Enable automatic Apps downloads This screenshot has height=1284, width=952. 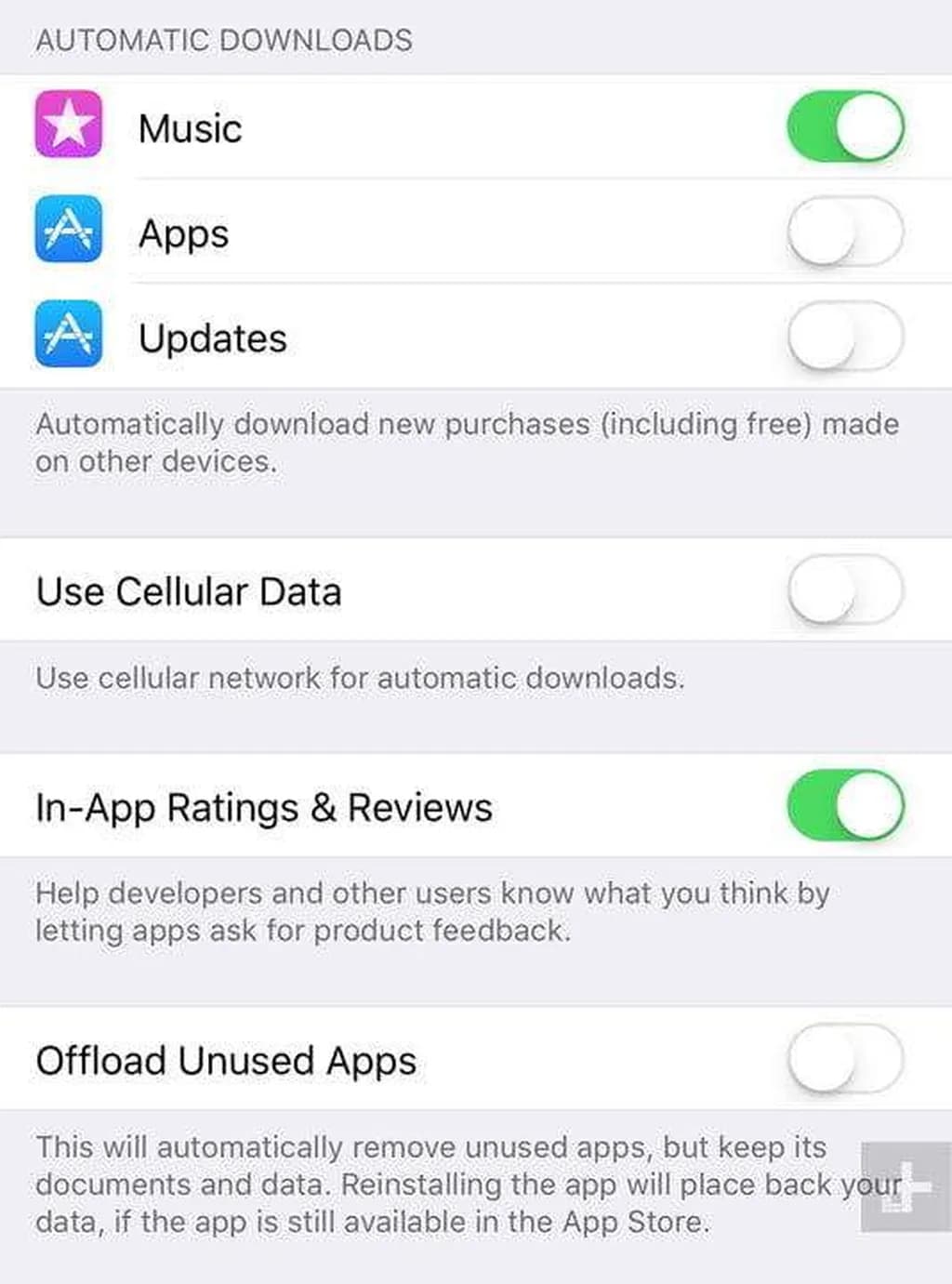845,232
